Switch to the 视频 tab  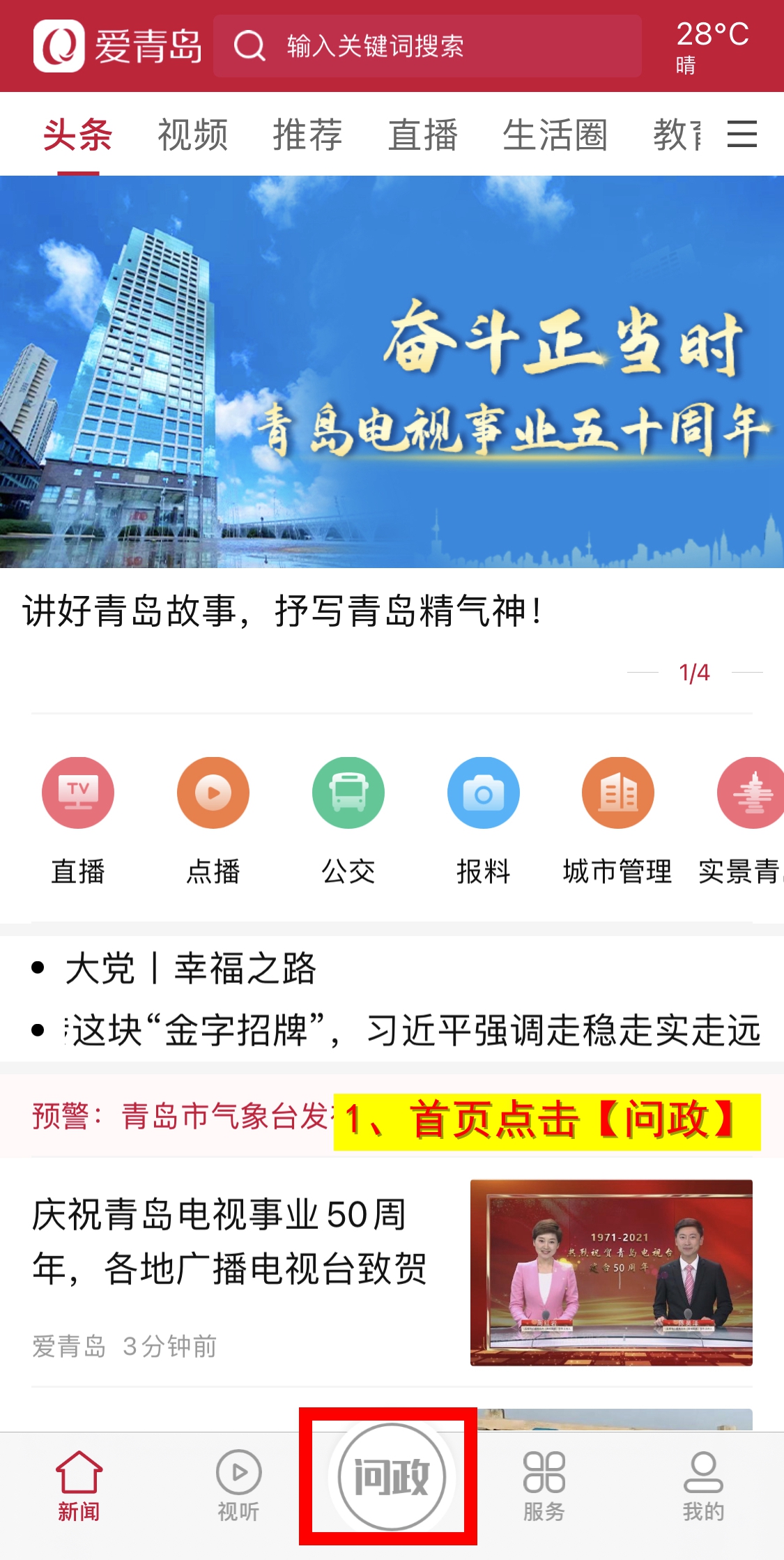pyautogui.click(x=192, y=135)
